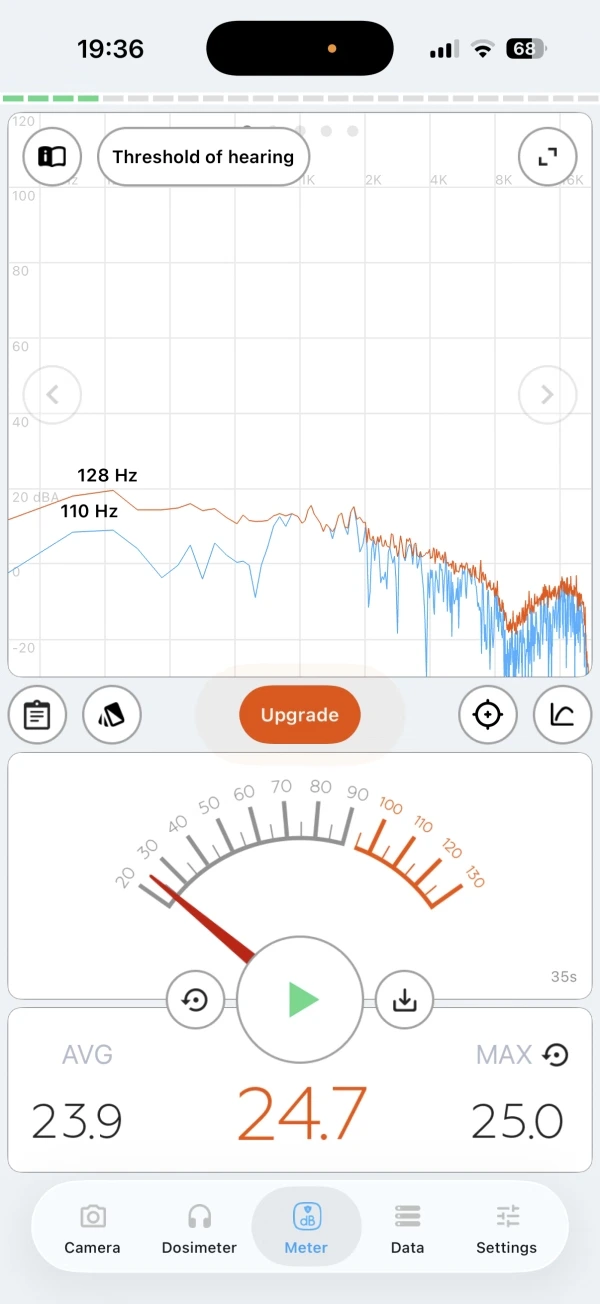Screen dimensions: 600x1304
Task: Tap the crosshair target icon
Action: pyautogui.click(x=488, y=715)
